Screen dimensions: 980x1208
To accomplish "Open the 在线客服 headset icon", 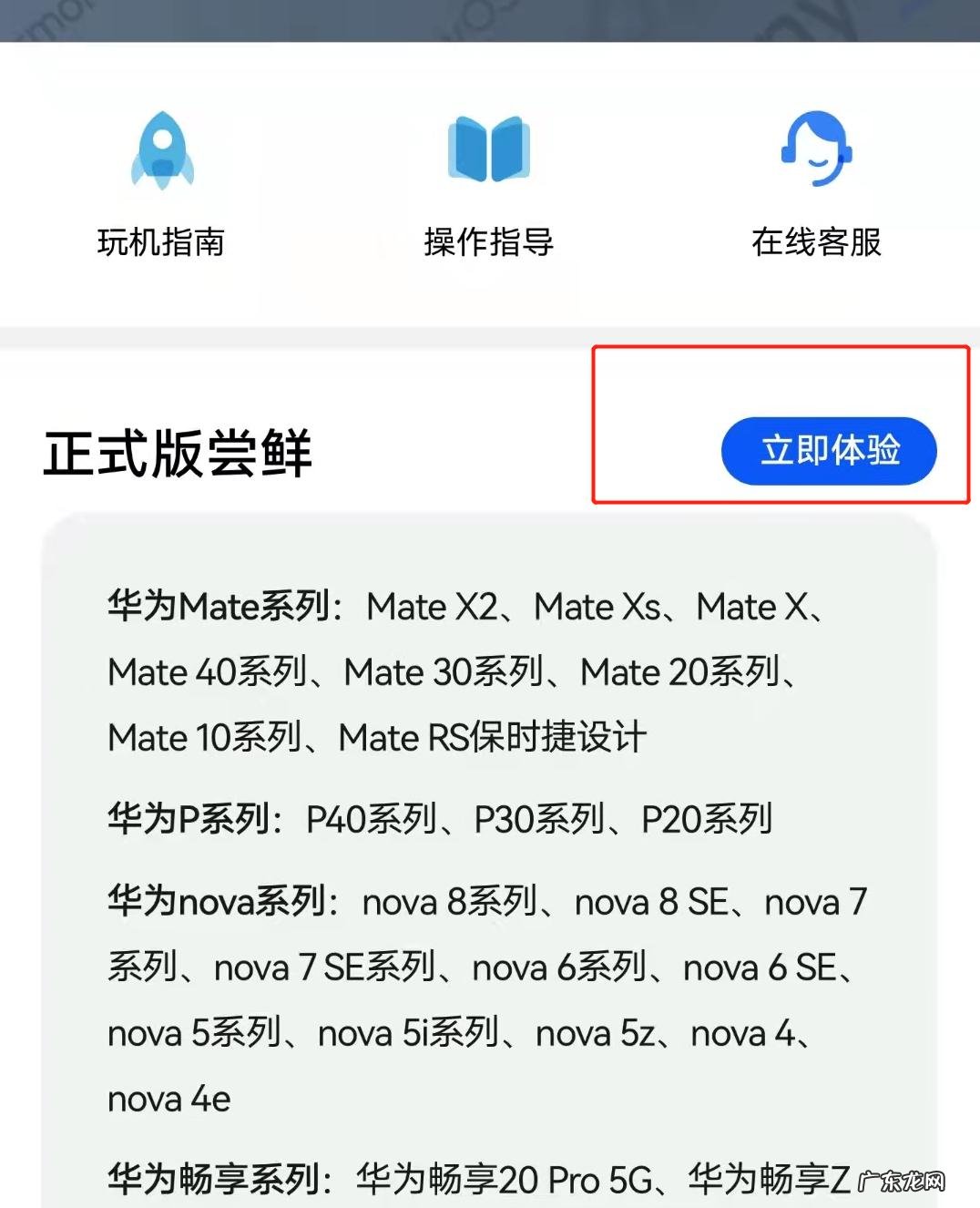I will 815,150.
